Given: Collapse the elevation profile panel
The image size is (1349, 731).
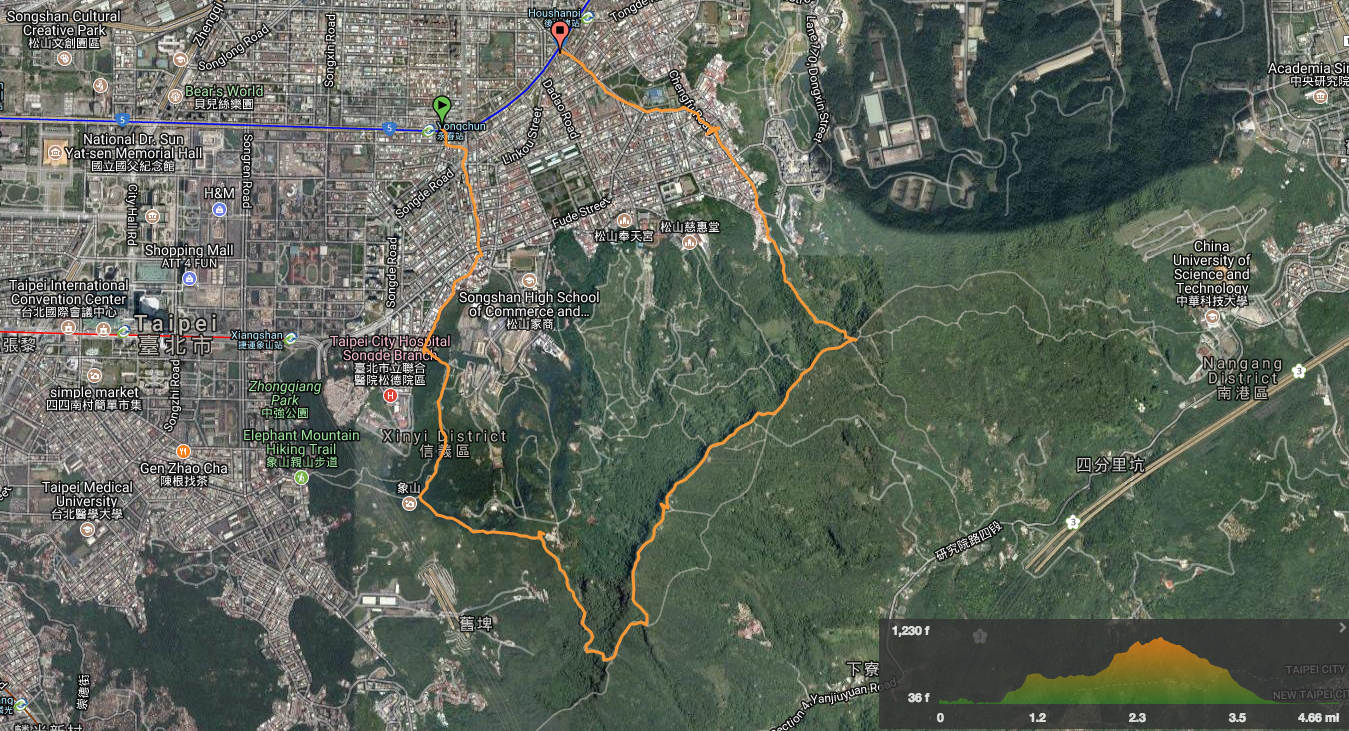Looking at the screenshot, I should [1342, 628].
